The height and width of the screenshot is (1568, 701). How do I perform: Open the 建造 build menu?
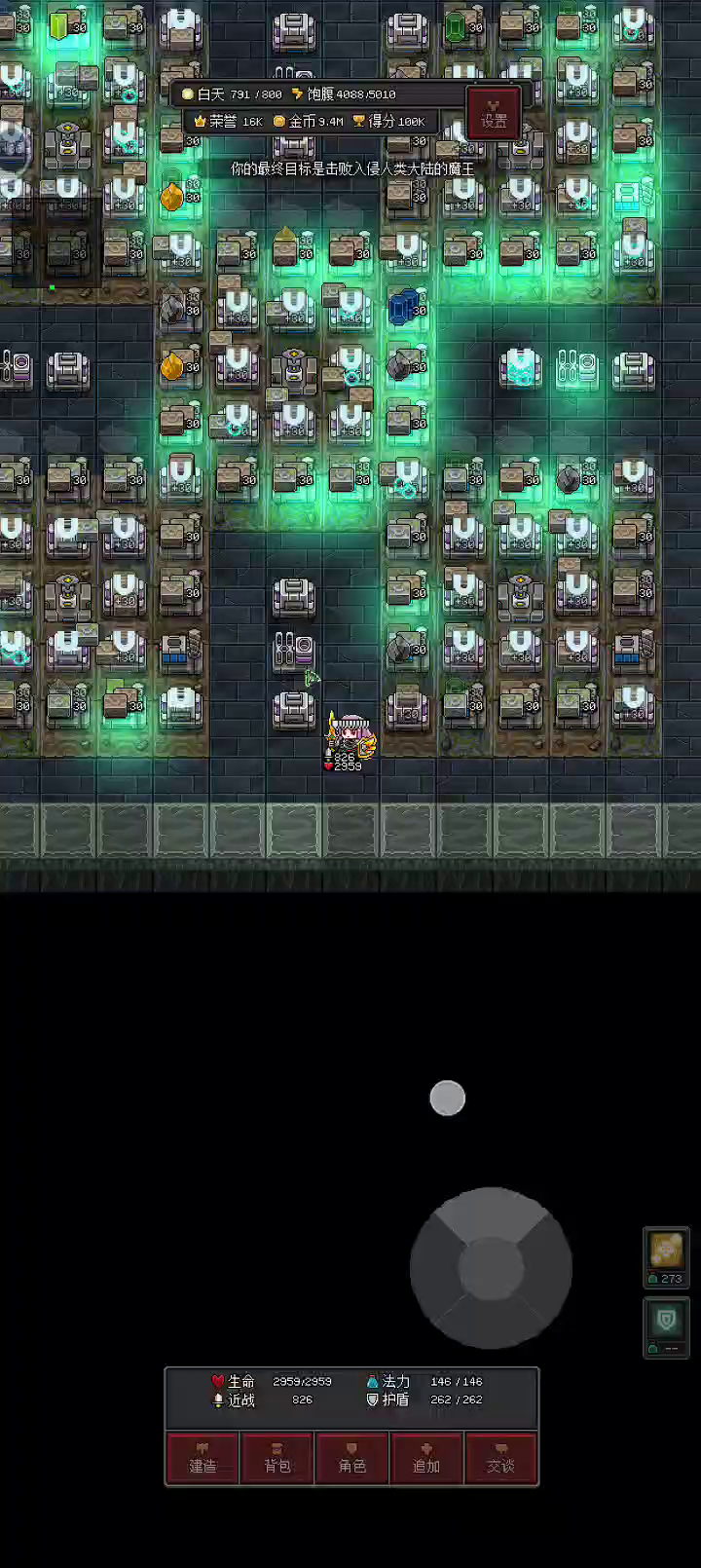[203, 1457]
